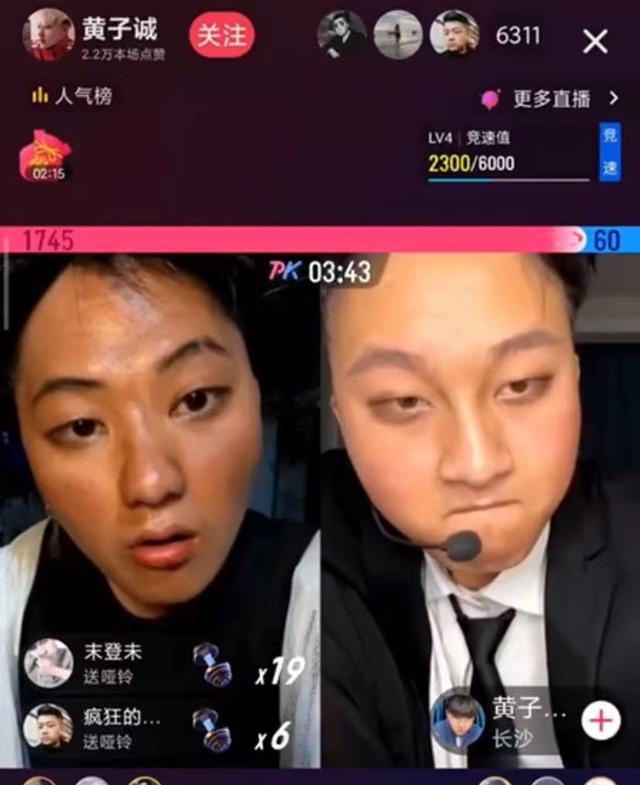Open PK opponent's avatar from 长沙
Image resolution: width=640 pixels, height=785 pixels.
(x=457, y=719)
